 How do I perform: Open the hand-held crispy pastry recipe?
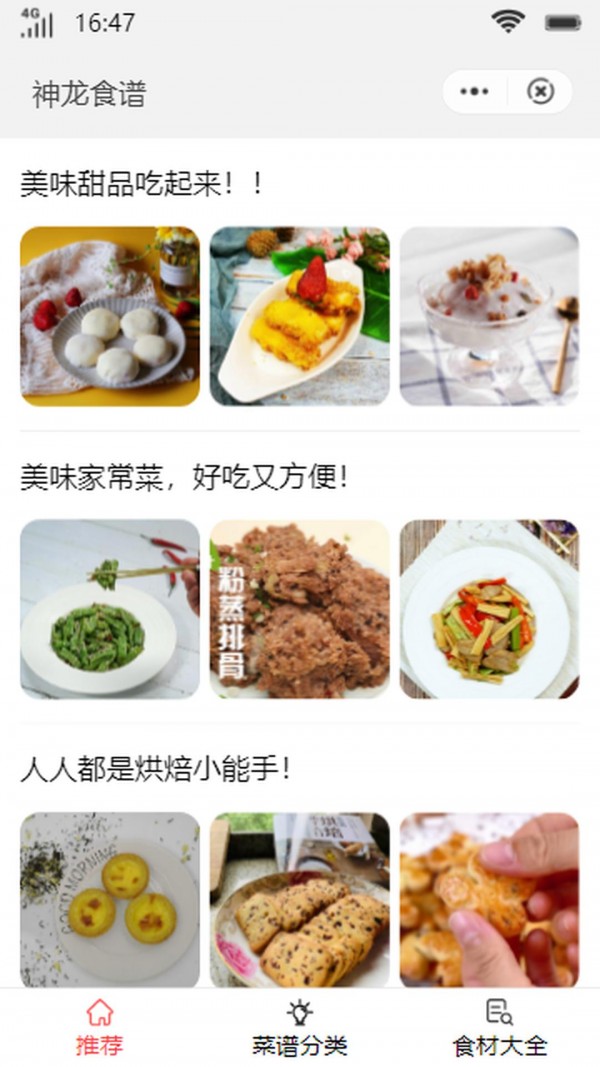489,899
